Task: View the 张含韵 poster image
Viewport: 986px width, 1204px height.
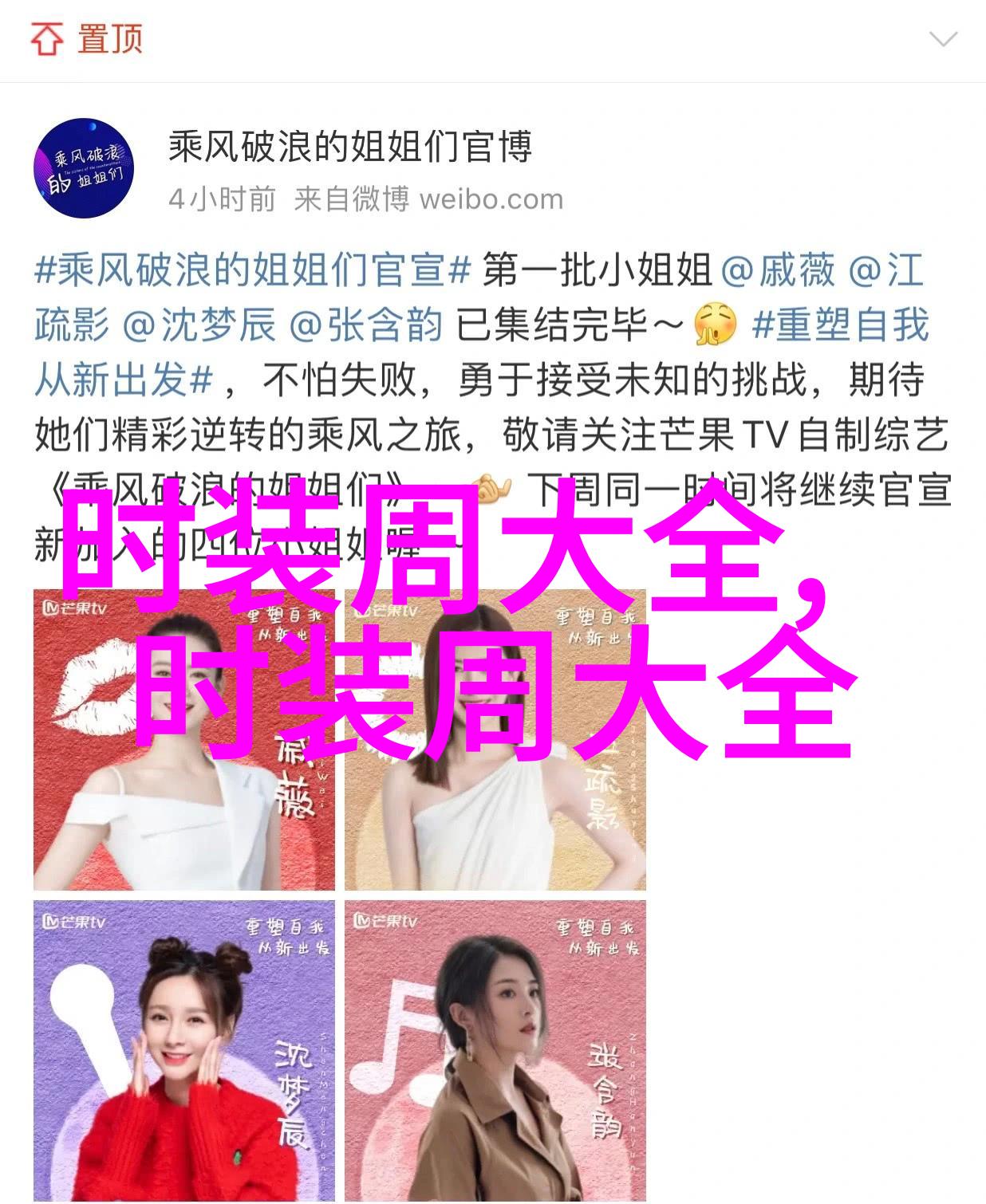Action: (x=495, y=1050)
